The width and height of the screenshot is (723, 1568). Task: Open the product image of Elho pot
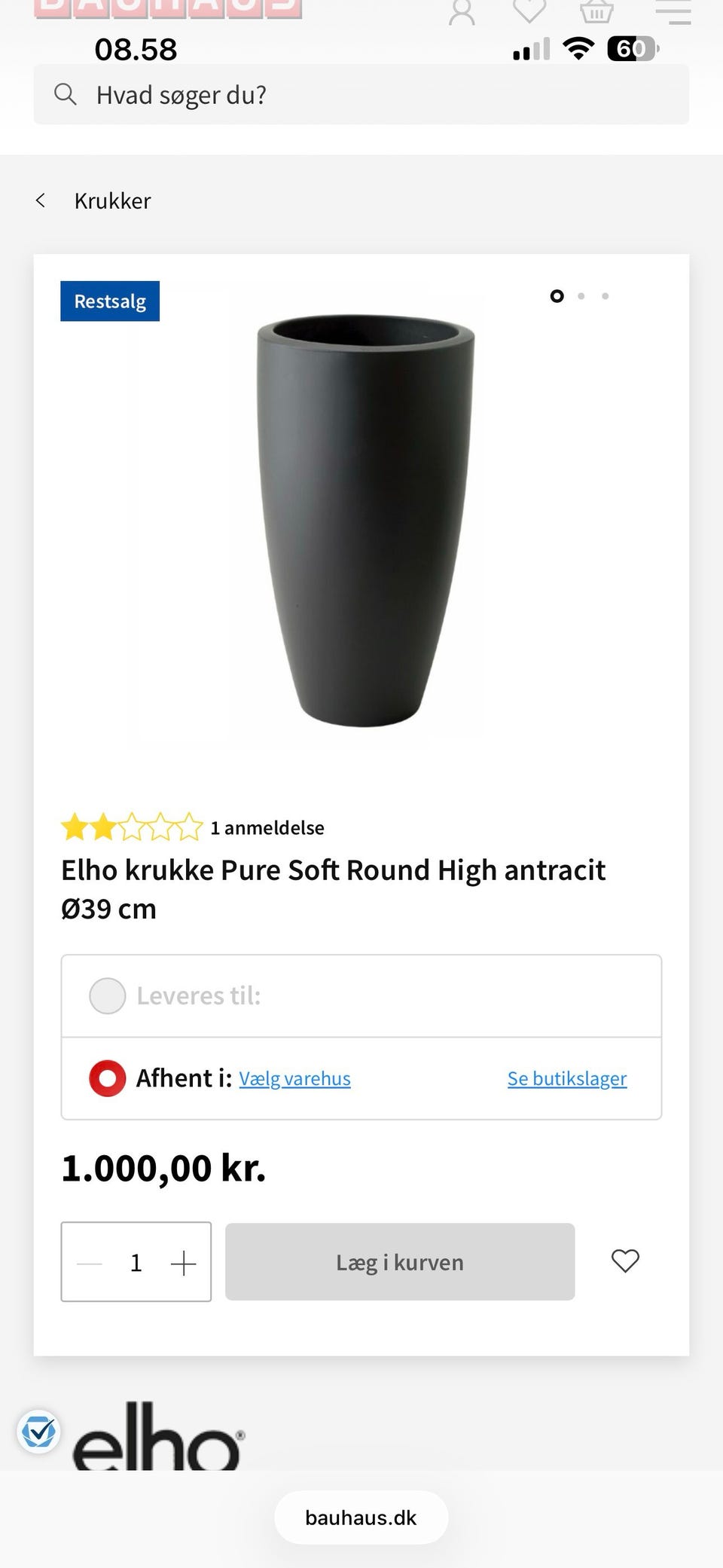click(x=366, y=521)
